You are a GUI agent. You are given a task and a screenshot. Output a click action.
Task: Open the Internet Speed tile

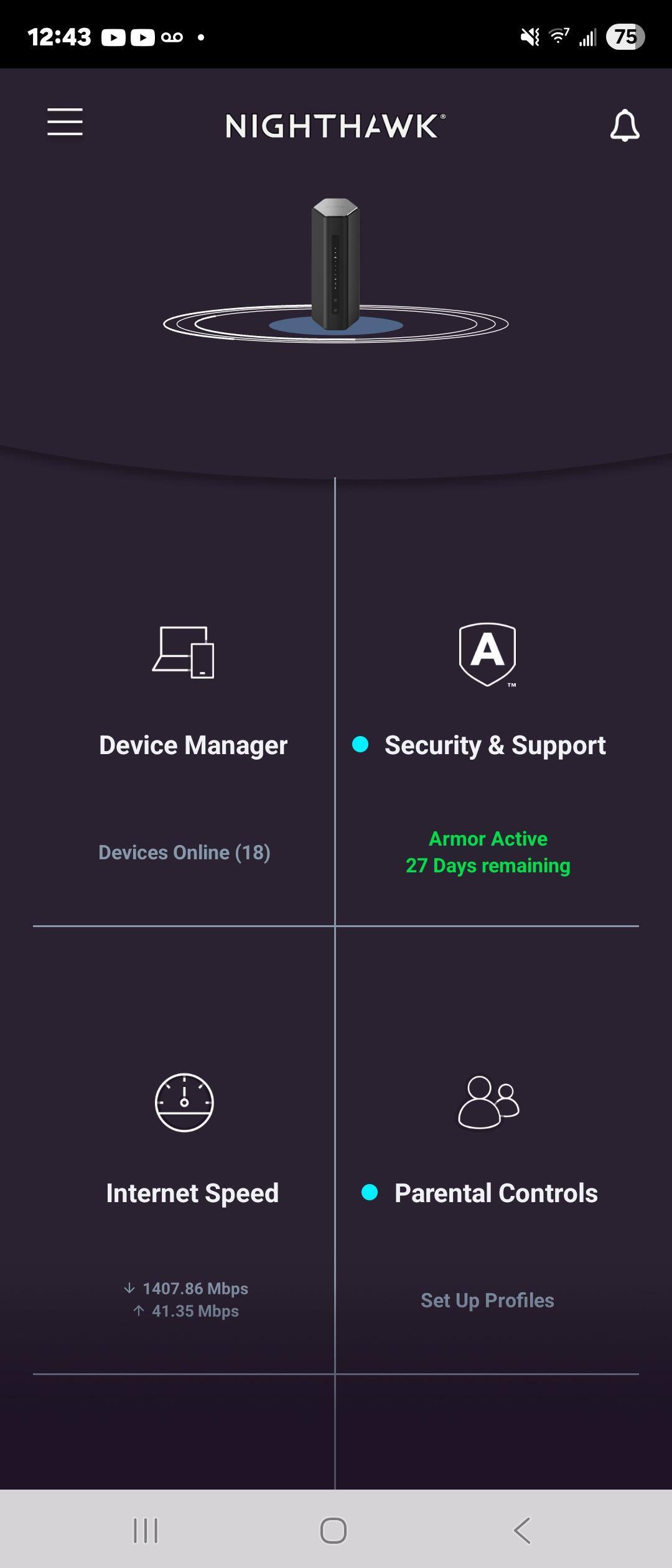[184, 1192]
